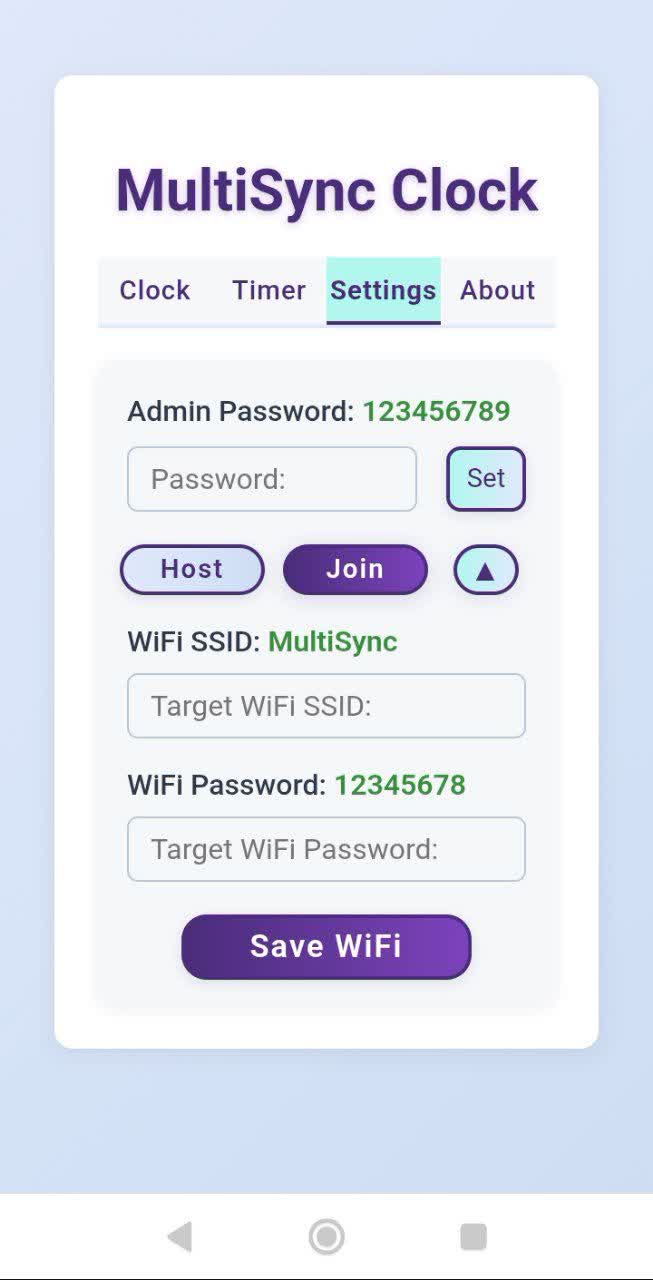Focus the Target WiFi Password field

click(x=326, y=849)
